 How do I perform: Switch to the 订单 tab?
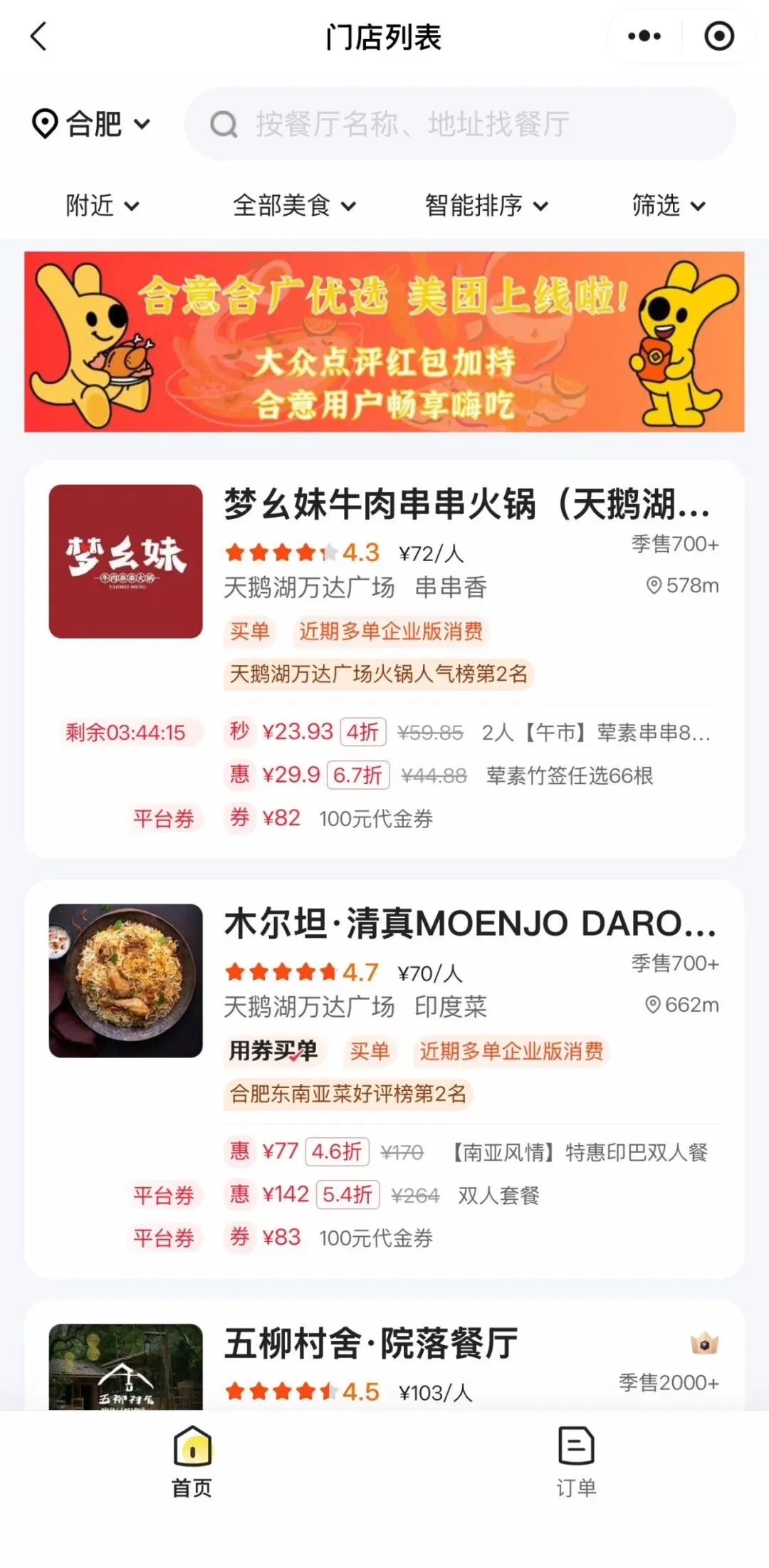coord(576,1461)
